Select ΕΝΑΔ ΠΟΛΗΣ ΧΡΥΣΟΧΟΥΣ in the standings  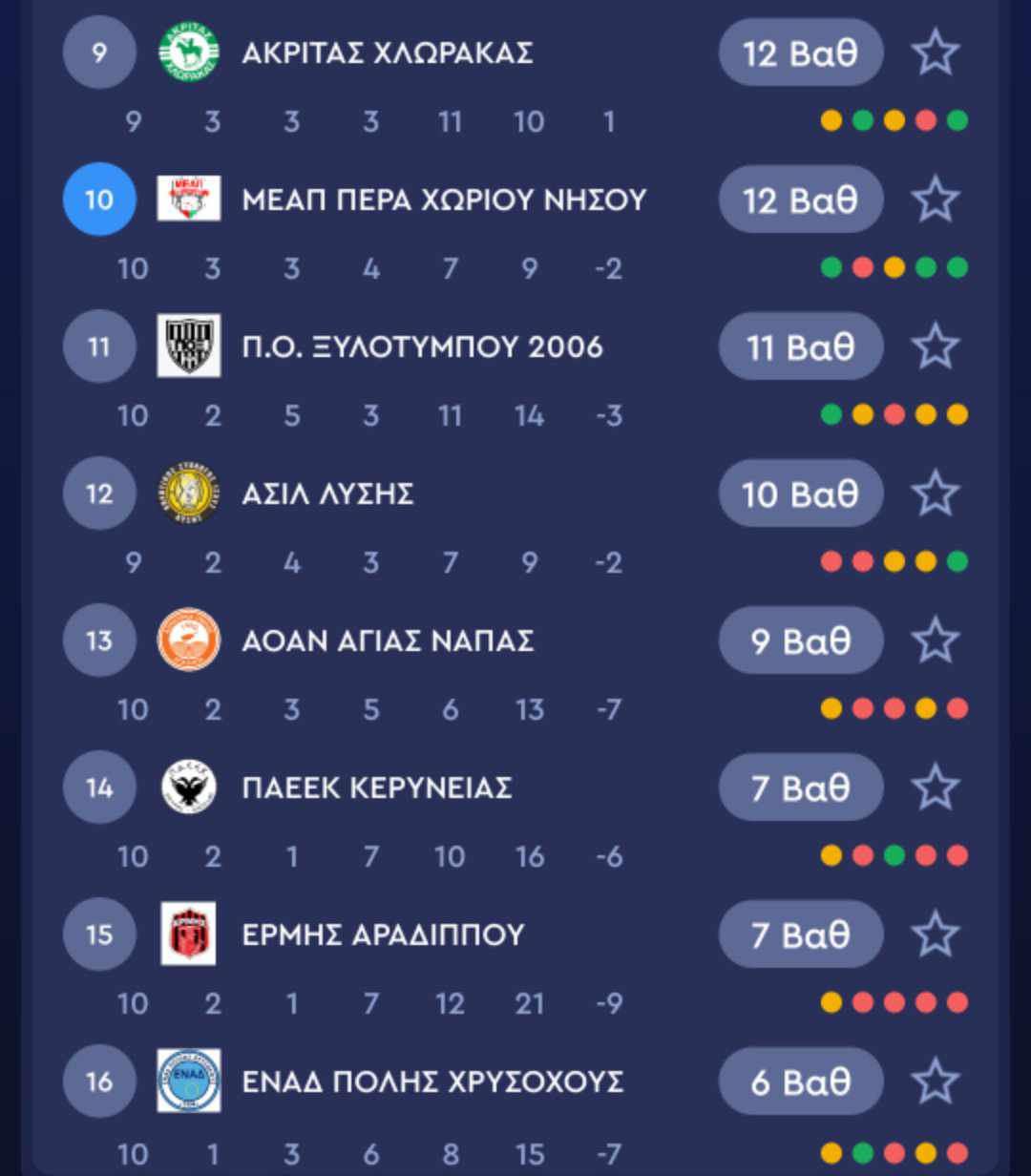(x=431, y=1082)
